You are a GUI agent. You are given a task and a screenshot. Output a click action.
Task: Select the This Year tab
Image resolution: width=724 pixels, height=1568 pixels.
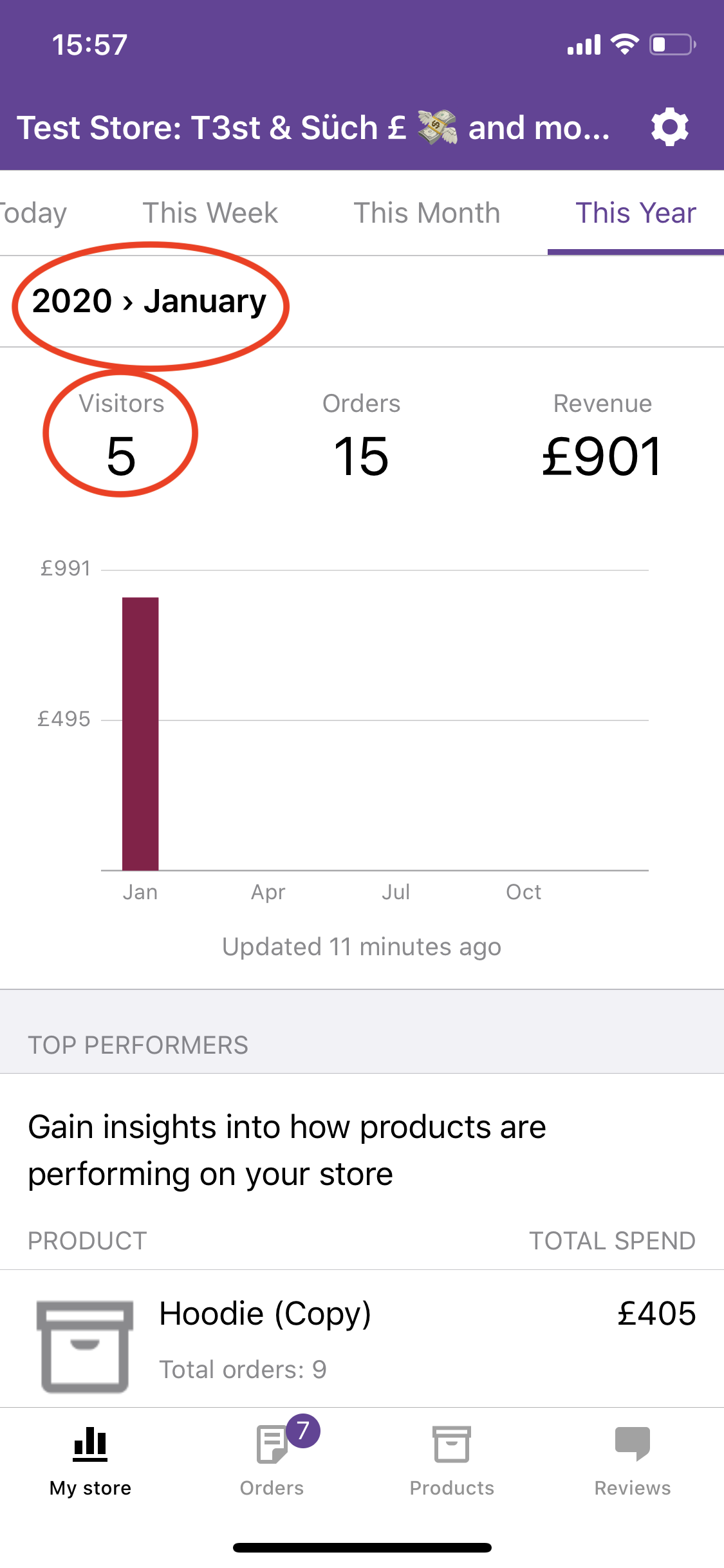[635, 213]
